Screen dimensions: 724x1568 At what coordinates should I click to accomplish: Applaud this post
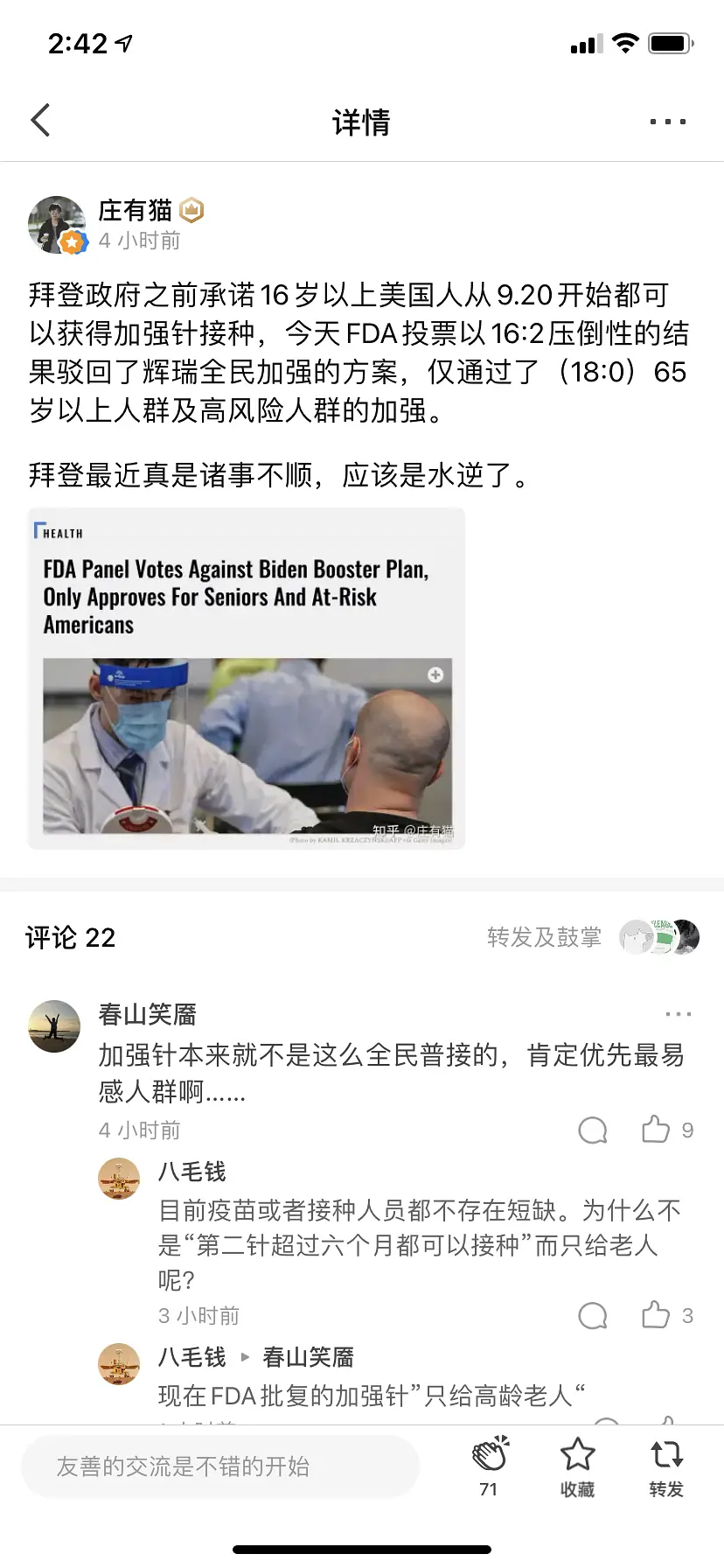(490, 1466)
